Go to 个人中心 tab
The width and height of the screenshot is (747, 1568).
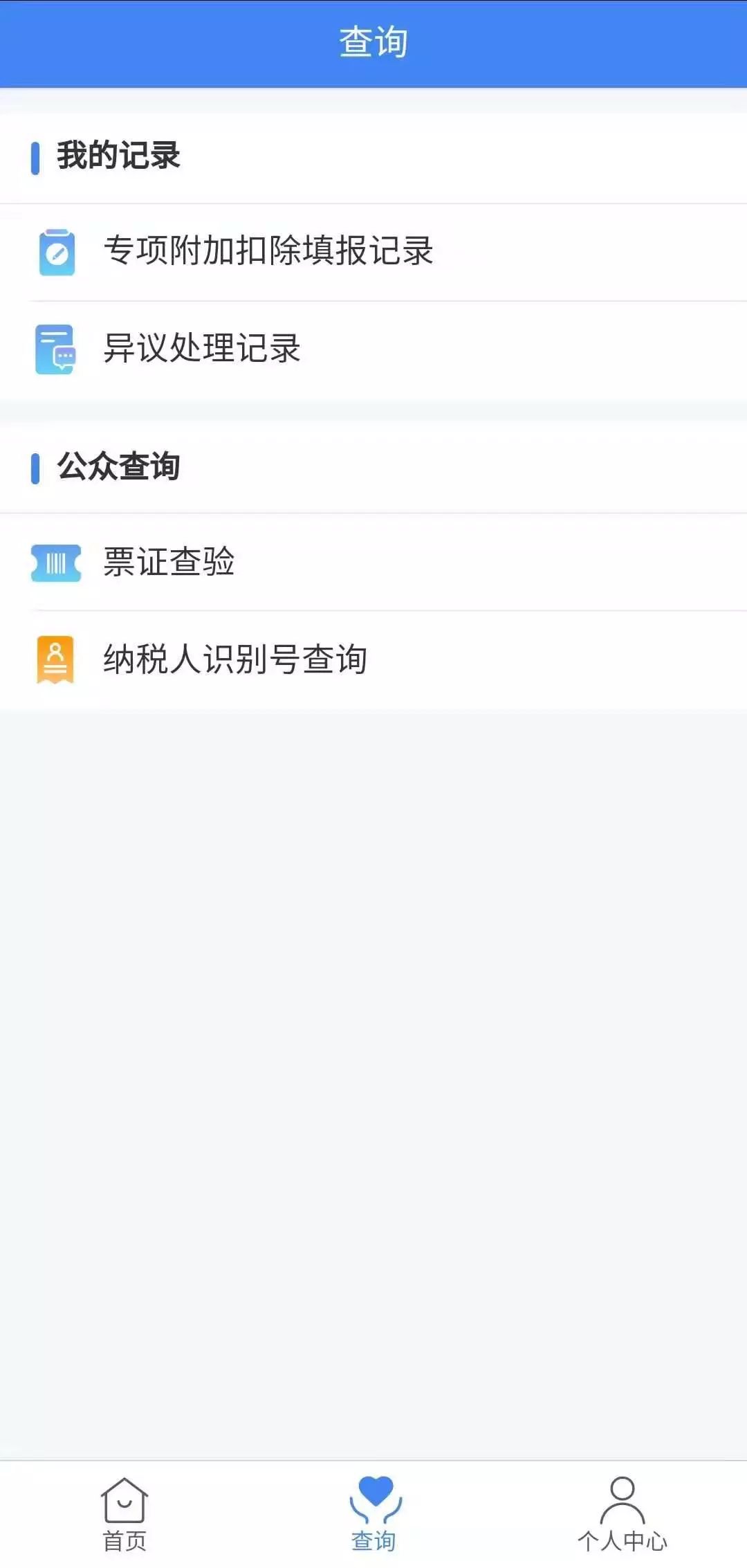622,1513
